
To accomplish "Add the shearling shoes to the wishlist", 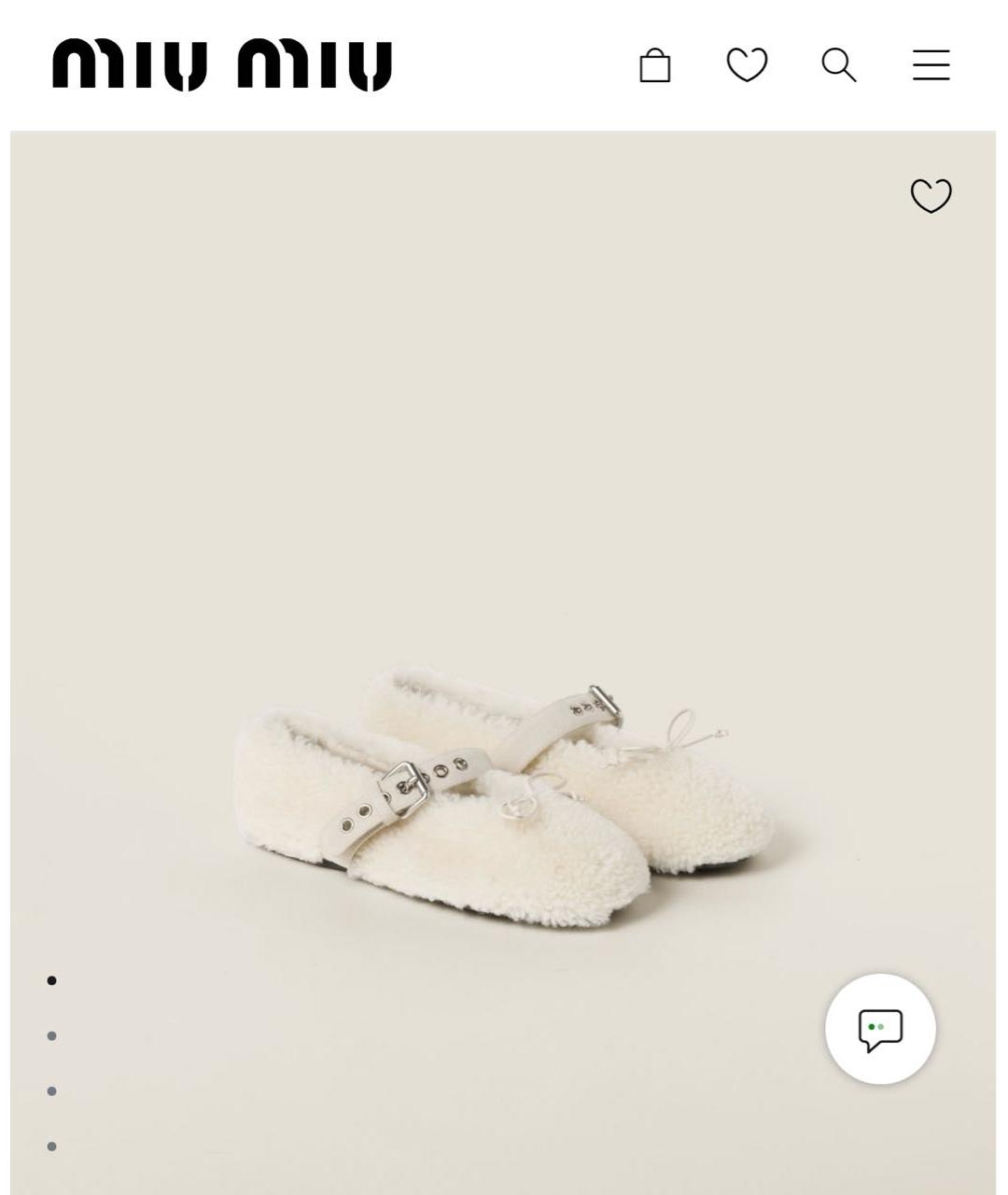I will pos(931,195).
